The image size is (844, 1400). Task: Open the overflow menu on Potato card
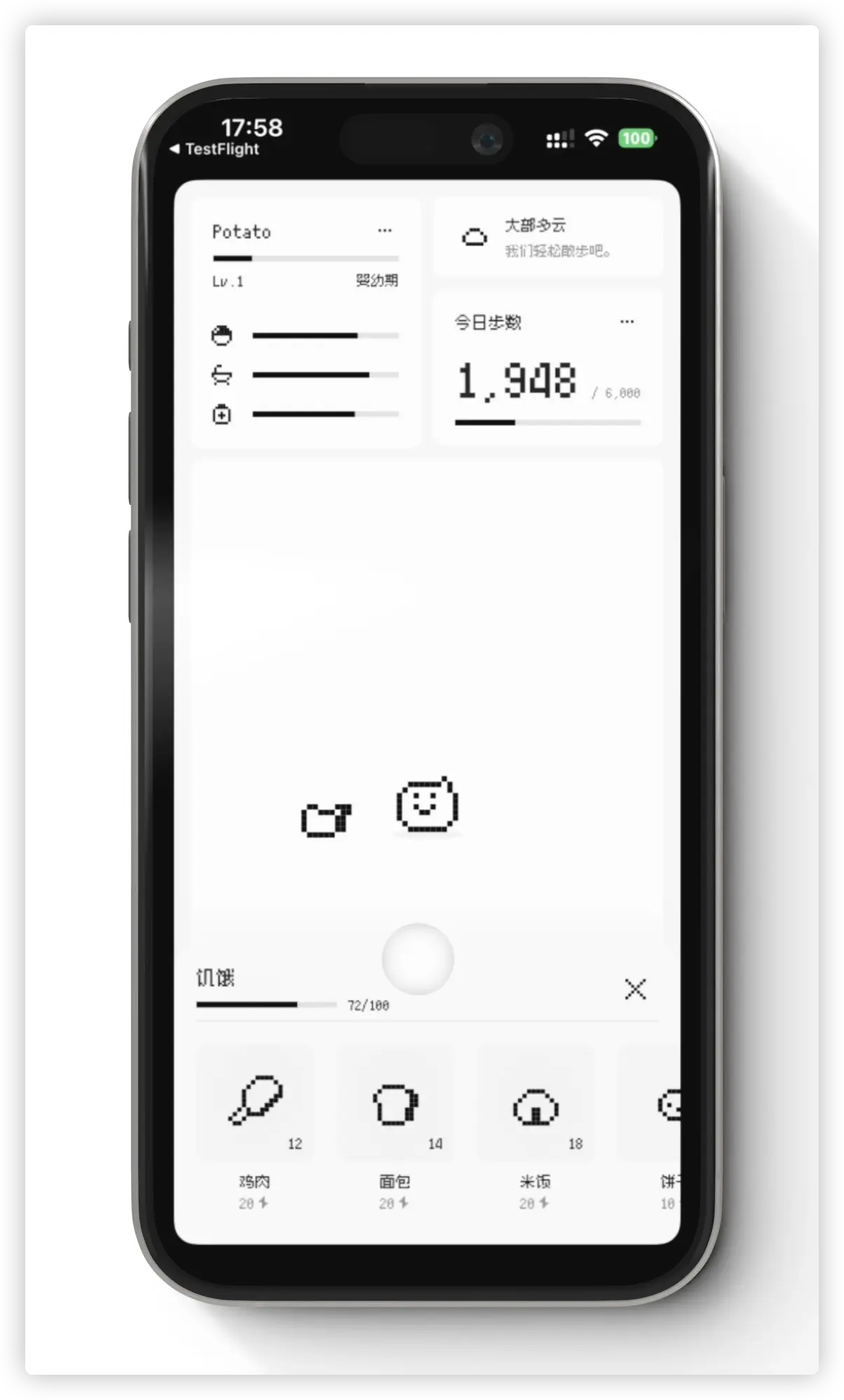tap(384, 231)
